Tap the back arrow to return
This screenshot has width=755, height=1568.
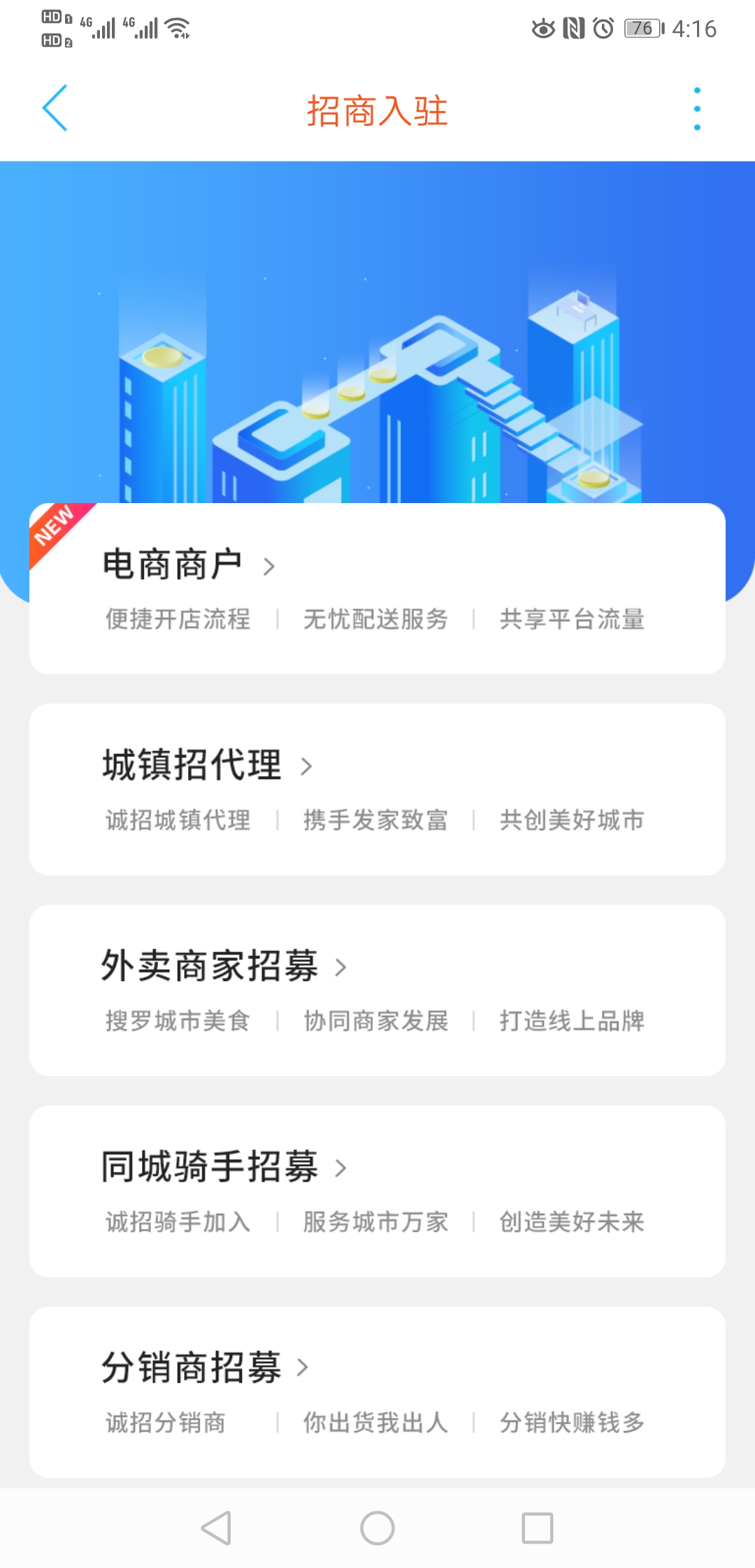point(56,110)
